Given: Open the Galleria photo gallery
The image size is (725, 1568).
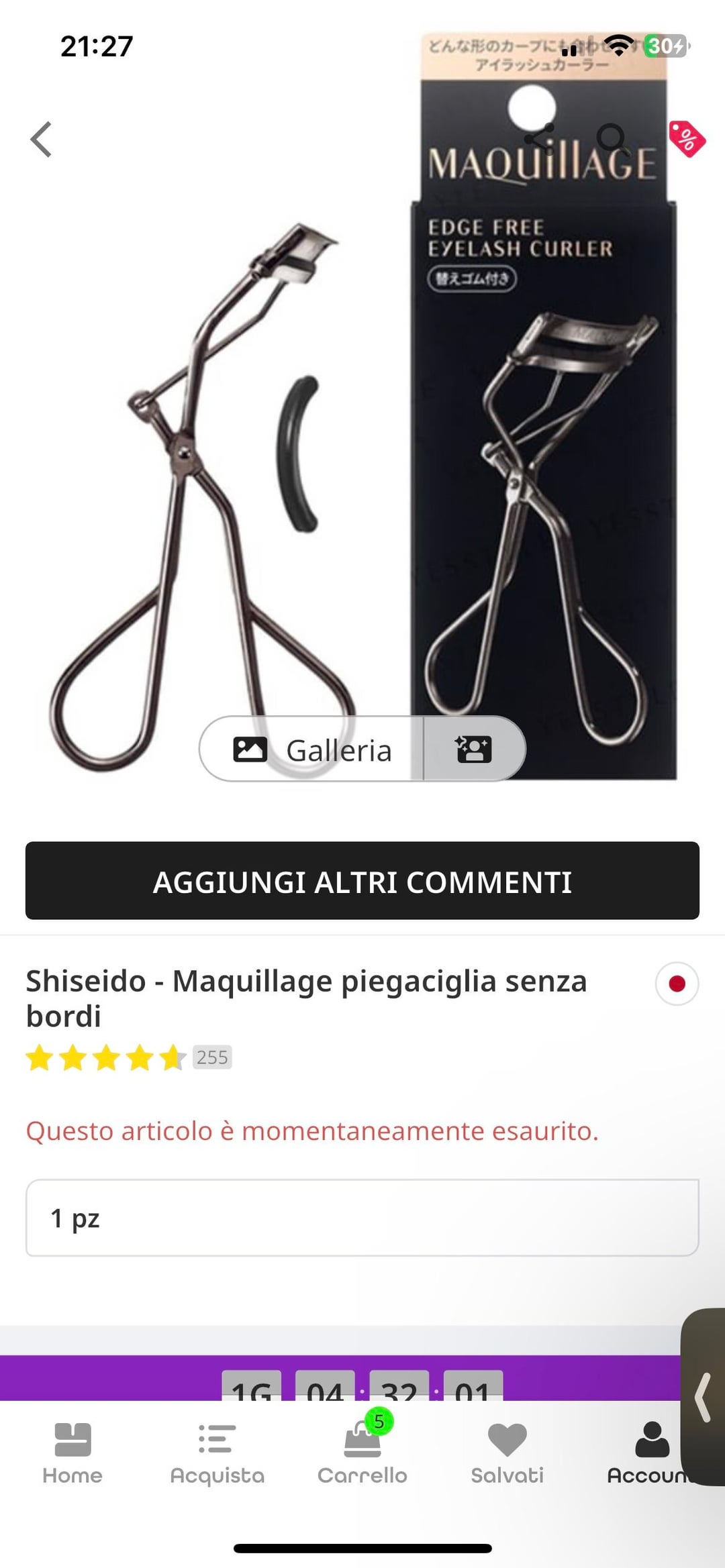Looking at the screenshot, I should pyautogui.click(x=312, y=749).
